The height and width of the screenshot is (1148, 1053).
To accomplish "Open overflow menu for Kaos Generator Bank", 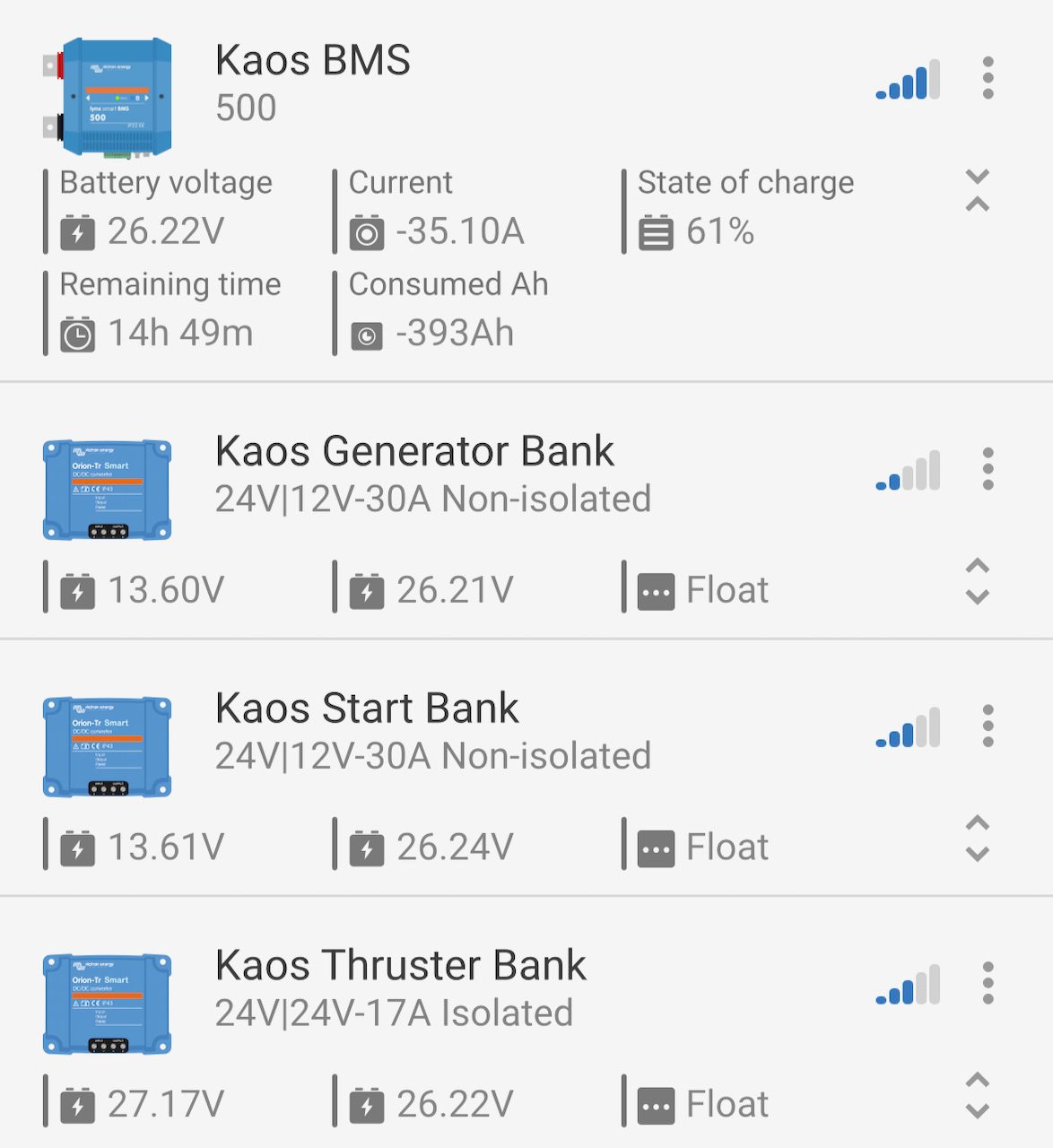I will (x=988, y=469).
